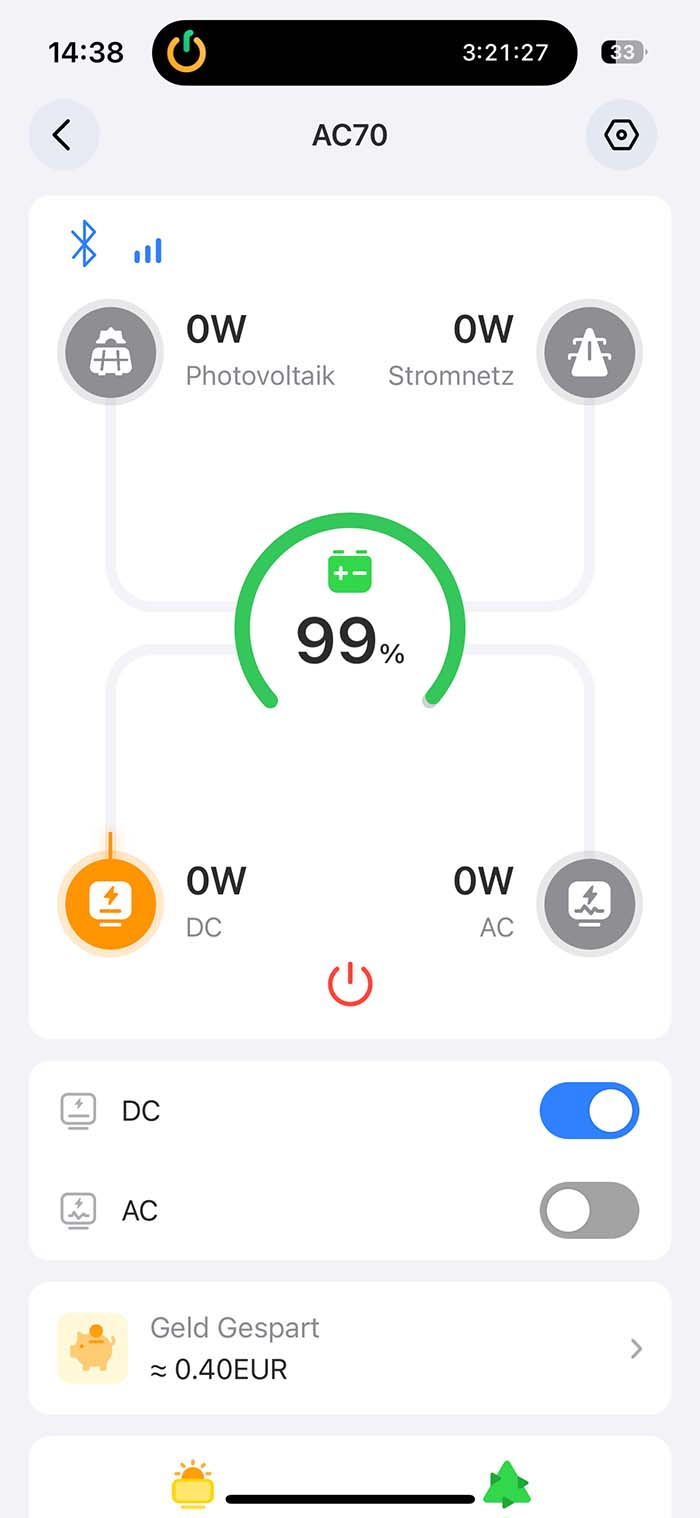Viewport: 700px width, 1518px height.
Task: Go back with the arrow icon
Action: [x=63, y=134]
